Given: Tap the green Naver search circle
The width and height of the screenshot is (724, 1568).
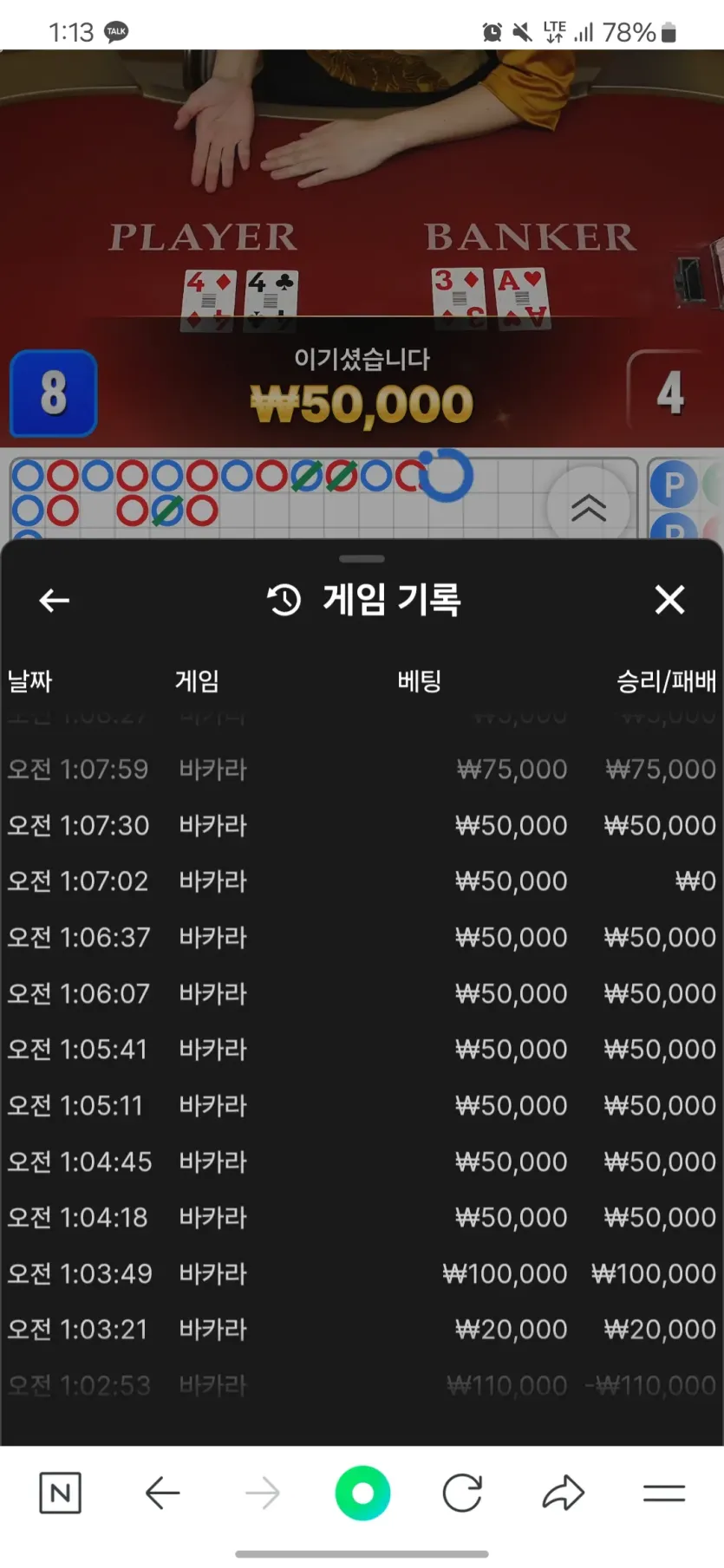Looking at the screenshot, I should [362, 1493].
